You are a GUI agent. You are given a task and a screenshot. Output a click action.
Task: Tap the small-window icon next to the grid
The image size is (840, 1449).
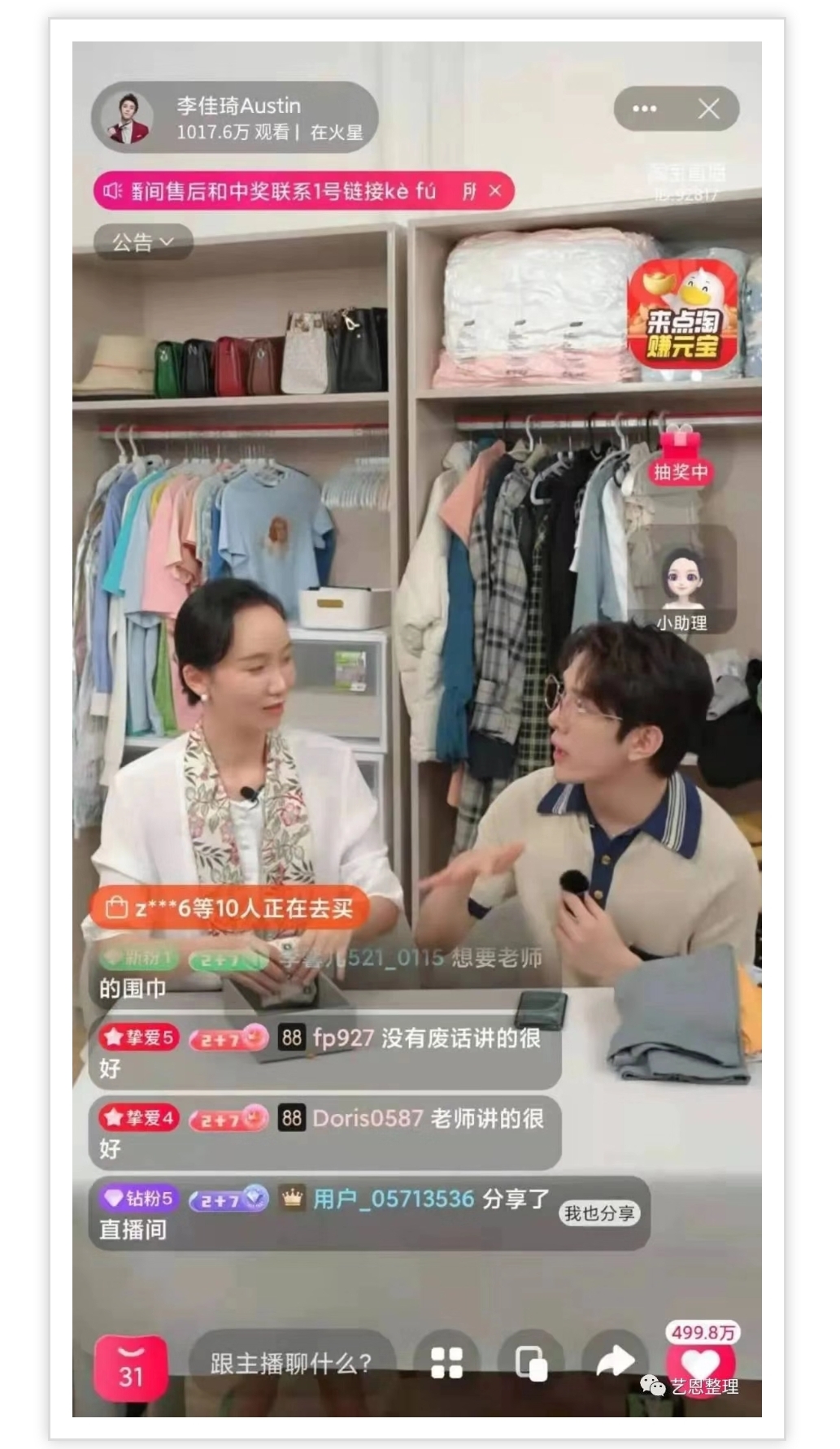pos(532,1364)
